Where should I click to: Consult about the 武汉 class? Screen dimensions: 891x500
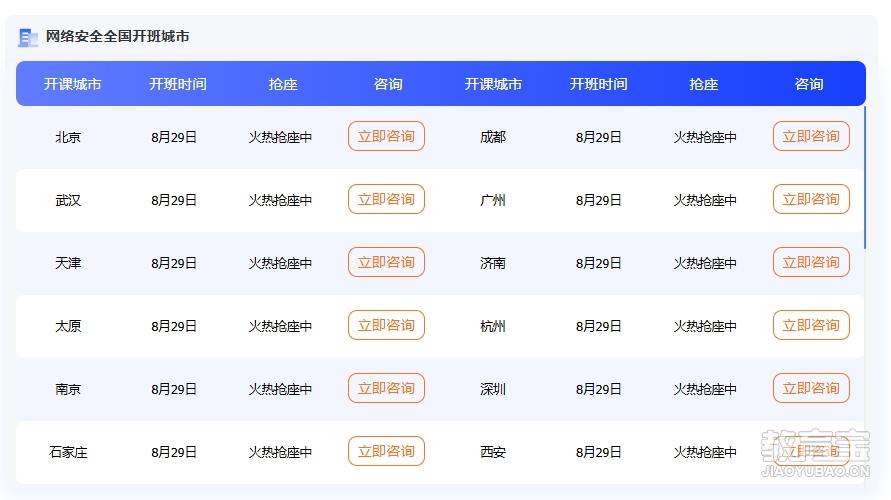[386, 199]
